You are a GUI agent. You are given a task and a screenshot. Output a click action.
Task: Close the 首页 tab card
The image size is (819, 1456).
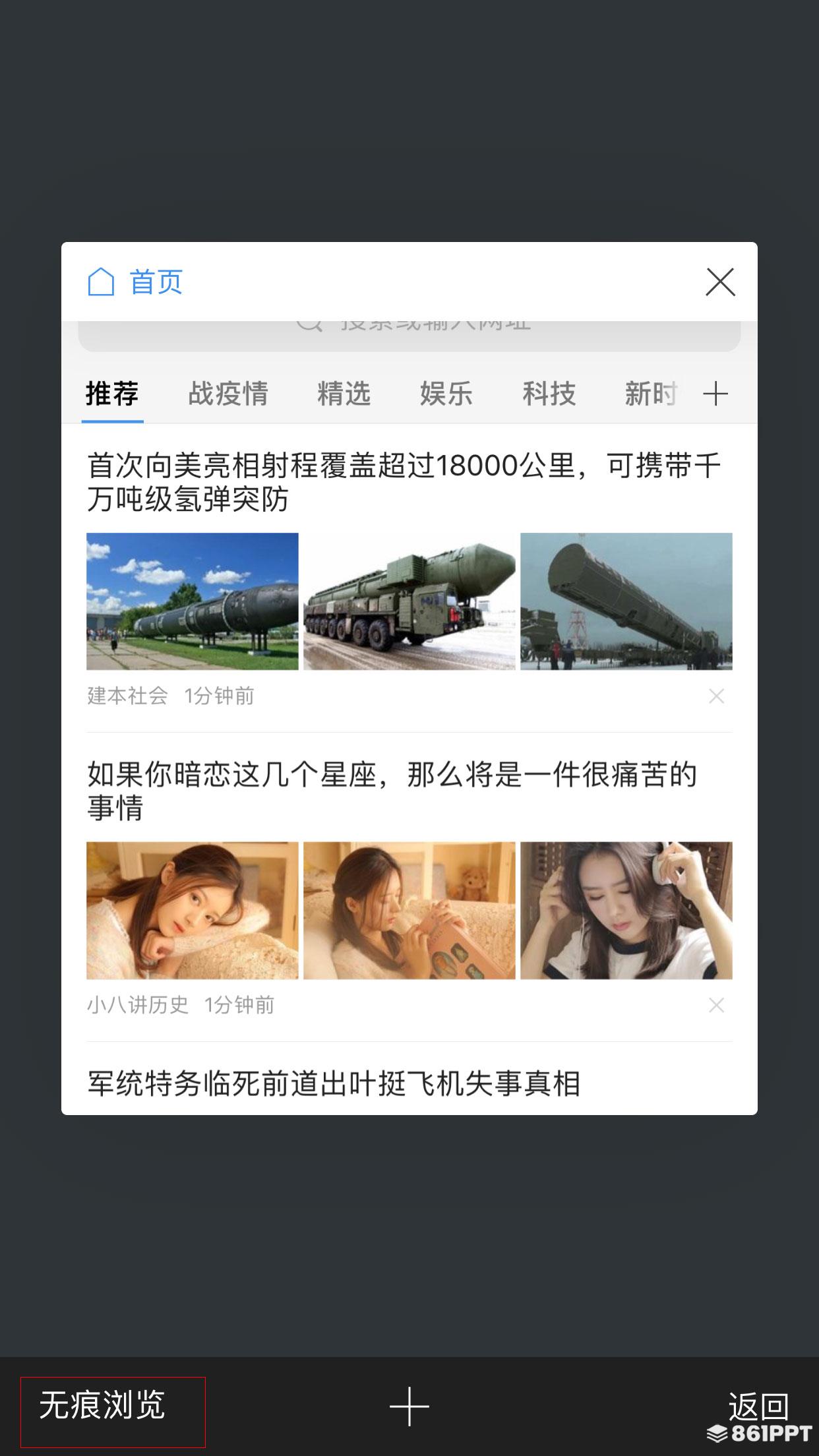(720, 282)
